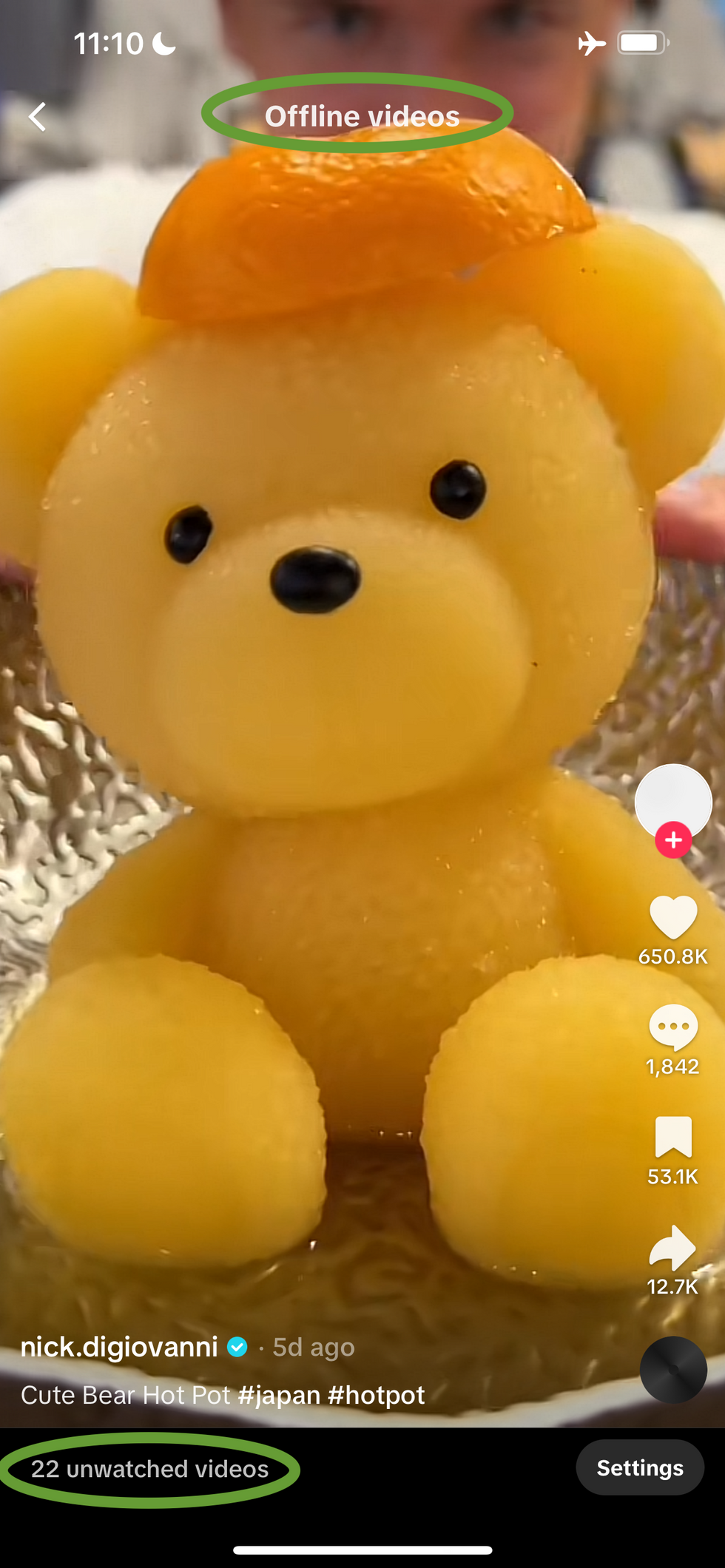
Task: Share this video
Action: click(672, 1247)
